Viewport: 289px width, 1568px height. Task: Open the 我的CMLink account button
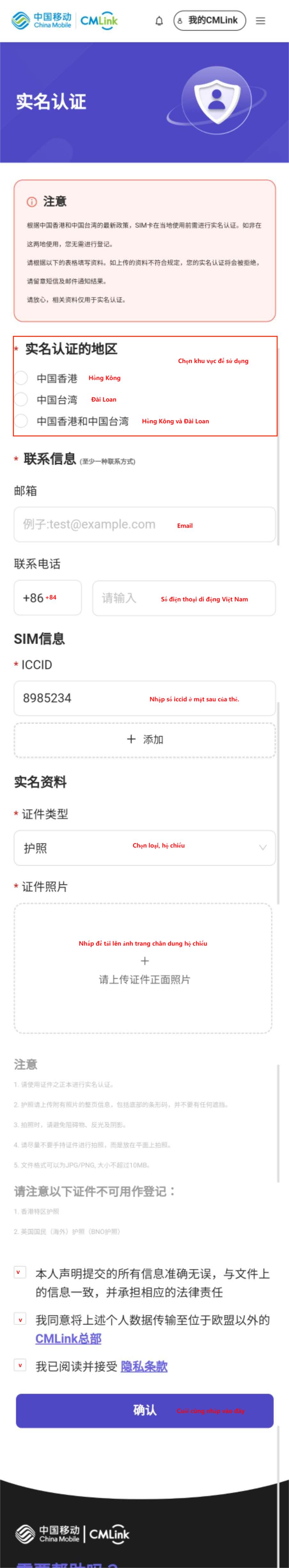point(209,21)
